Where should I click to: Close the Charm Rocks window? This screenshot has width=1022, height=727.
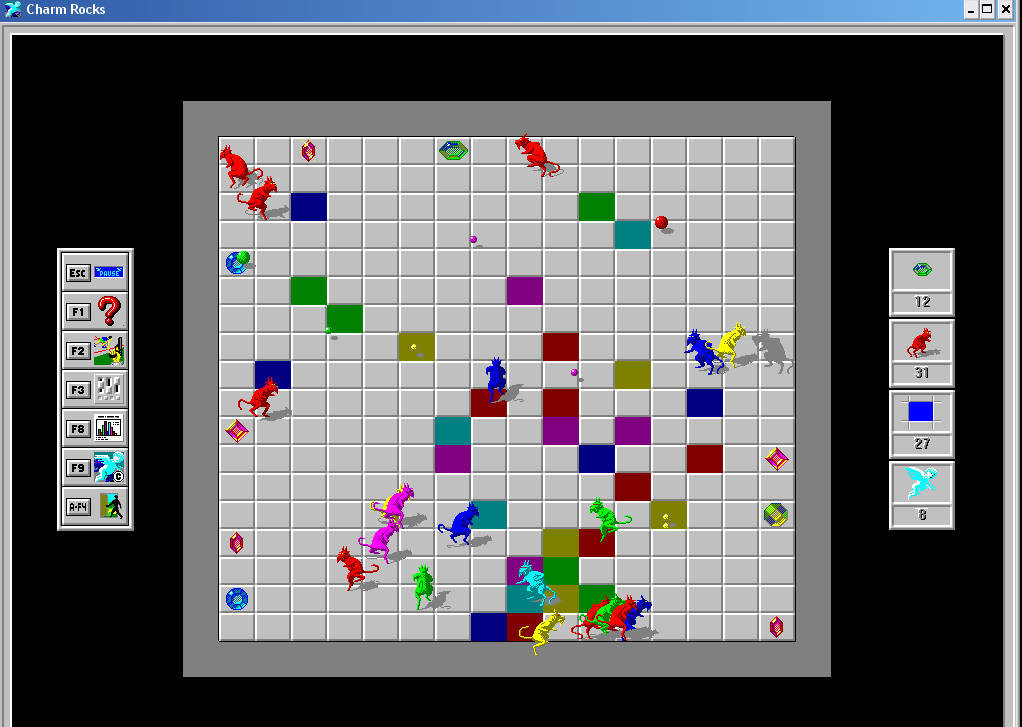(1006, 9)
